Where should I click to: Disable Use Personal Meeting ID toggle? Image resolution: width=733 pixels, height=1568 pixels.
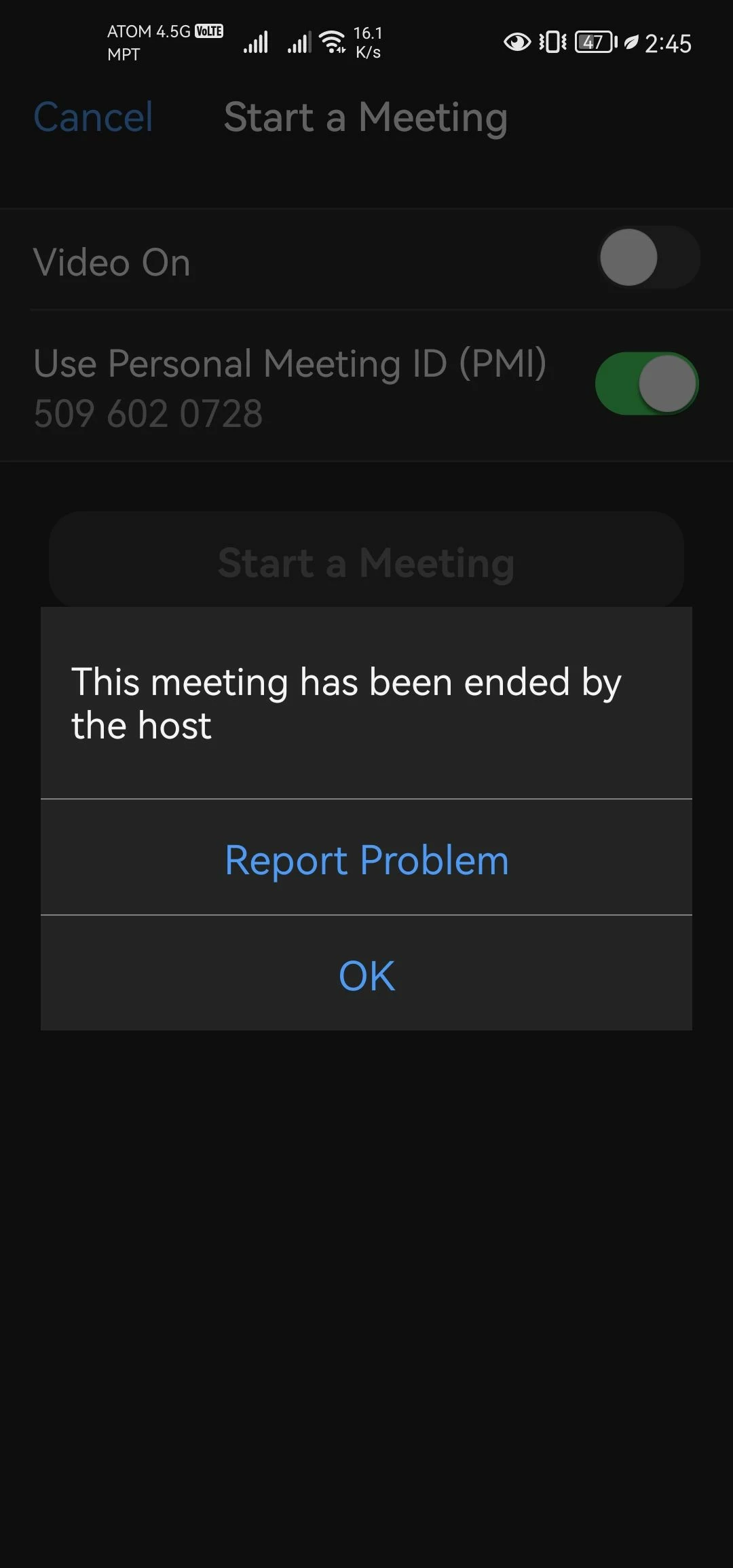[647, 384]
